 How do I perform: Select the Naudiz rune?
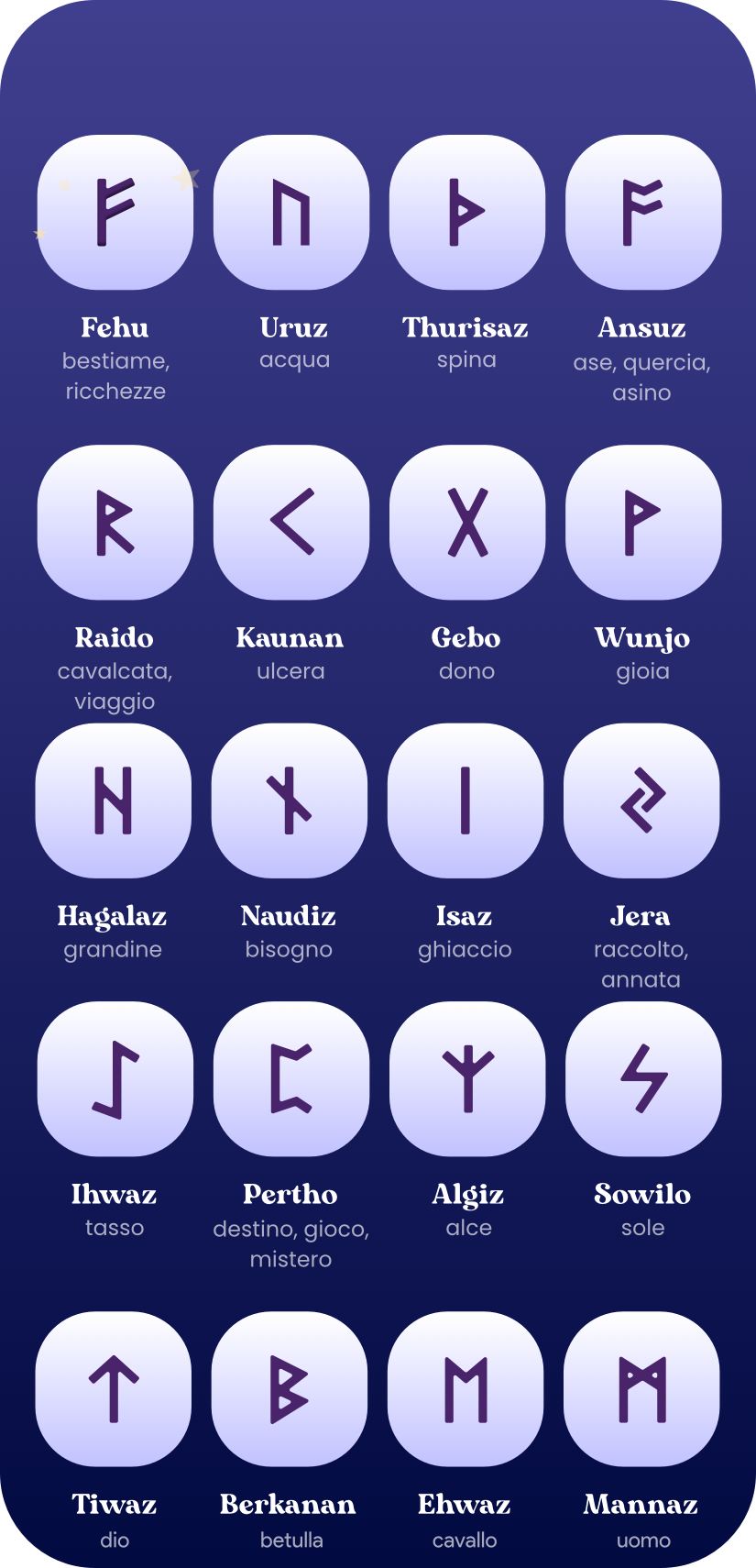point(290,801)
